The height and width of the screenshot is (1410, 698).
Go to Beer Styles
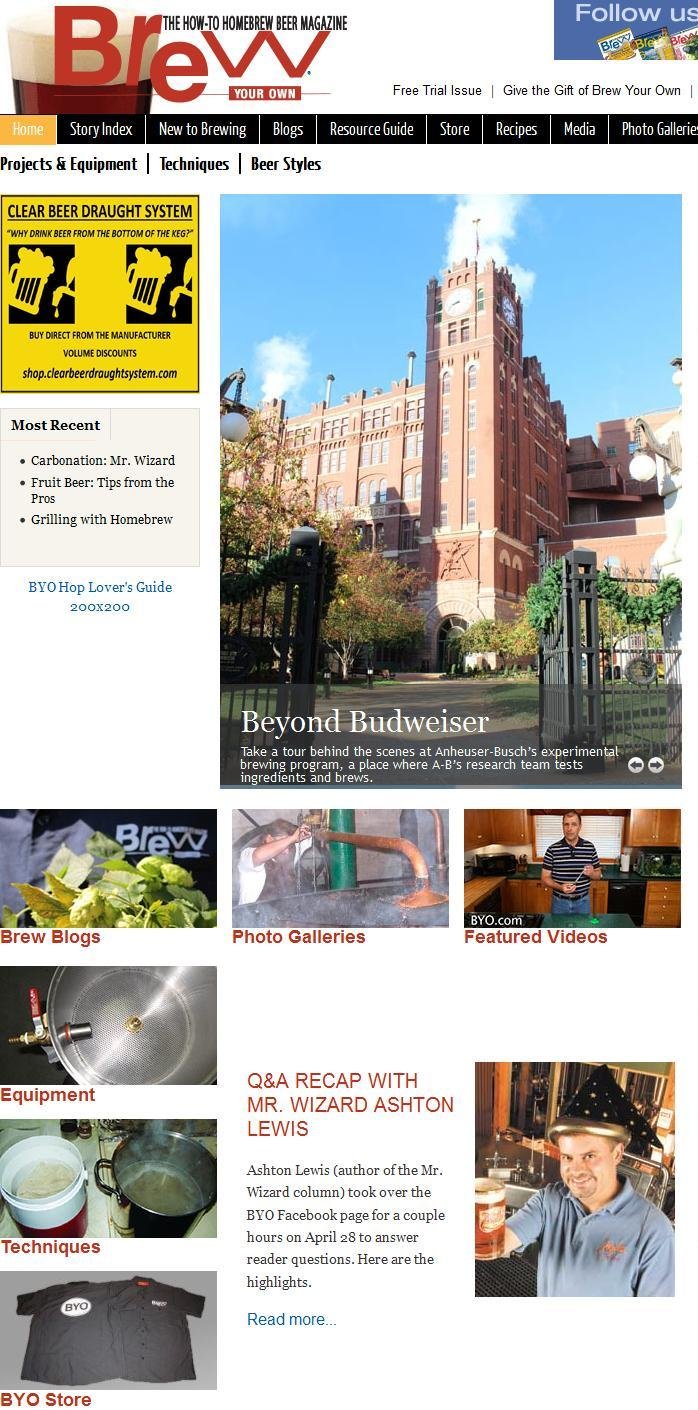(286, 164)
